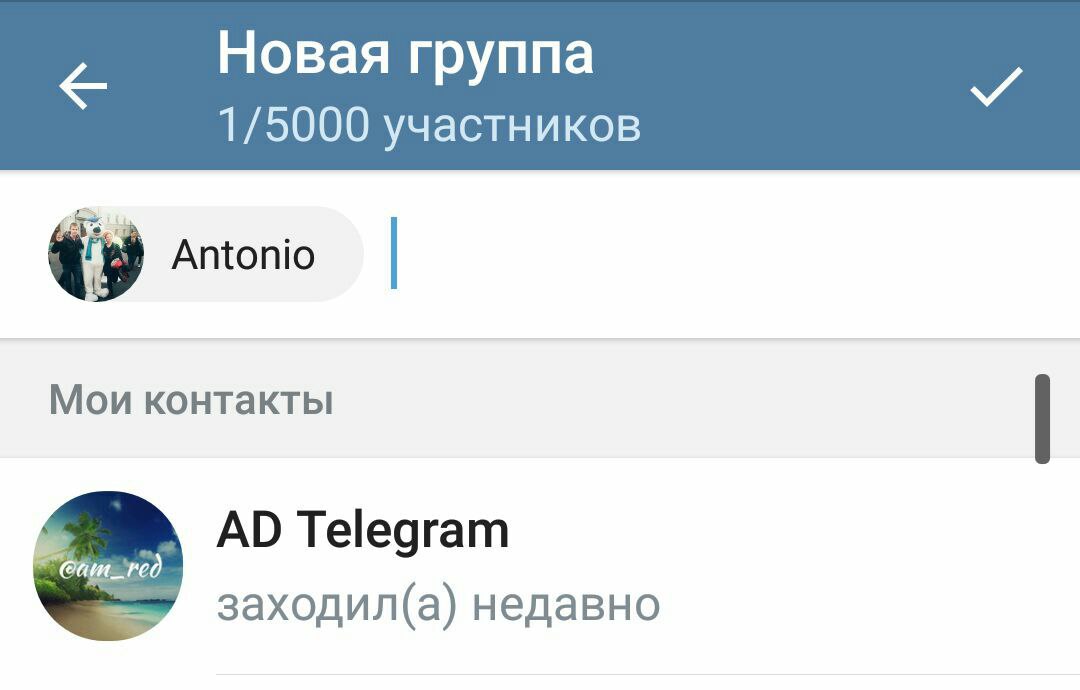This screenshot has height=690, width=1080.
Task: Focus the member search field
Action: pos(700,254)
